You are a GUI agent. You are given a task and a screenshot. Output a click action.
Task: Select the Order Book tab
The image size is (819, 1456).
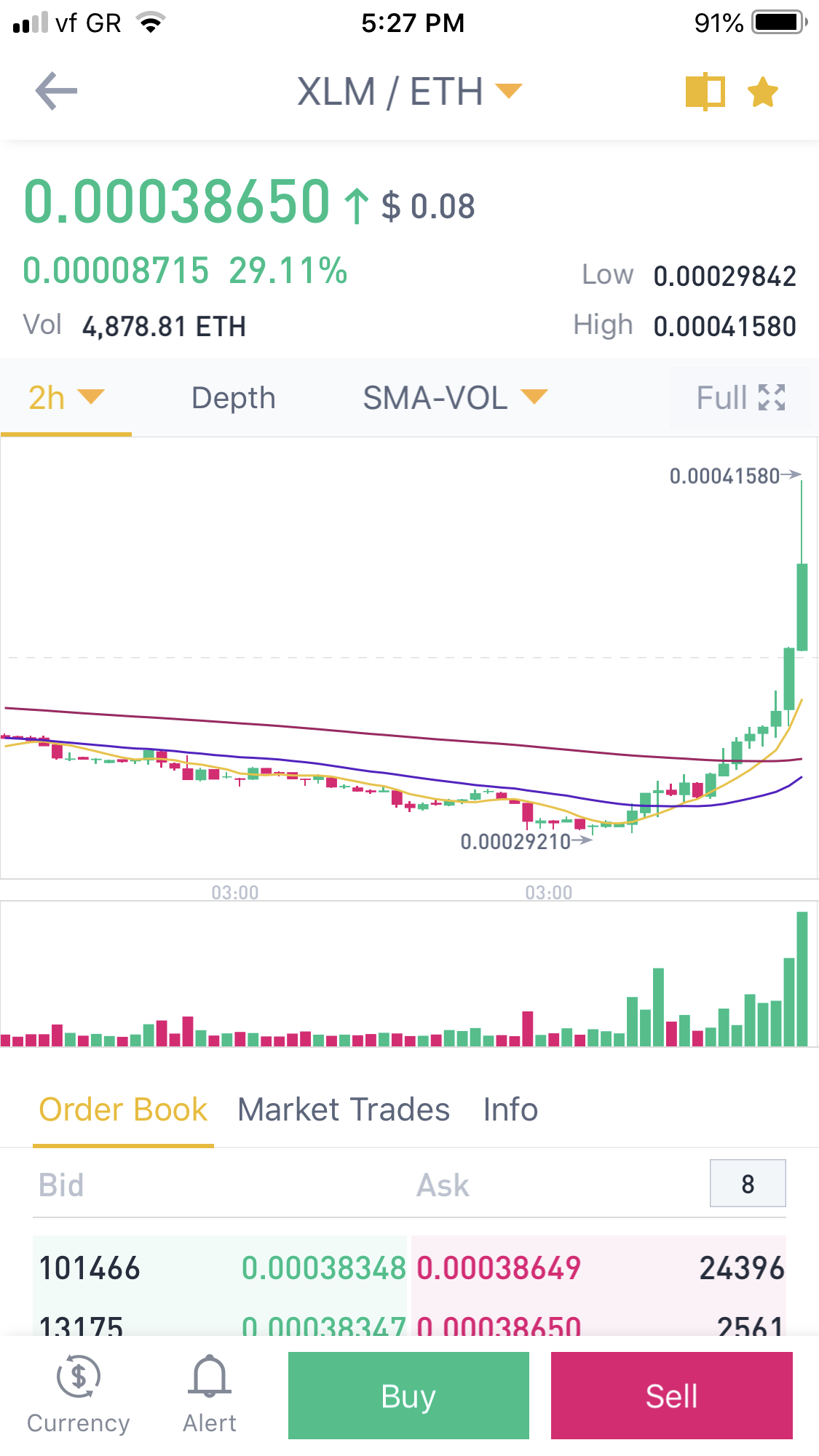123,1110
